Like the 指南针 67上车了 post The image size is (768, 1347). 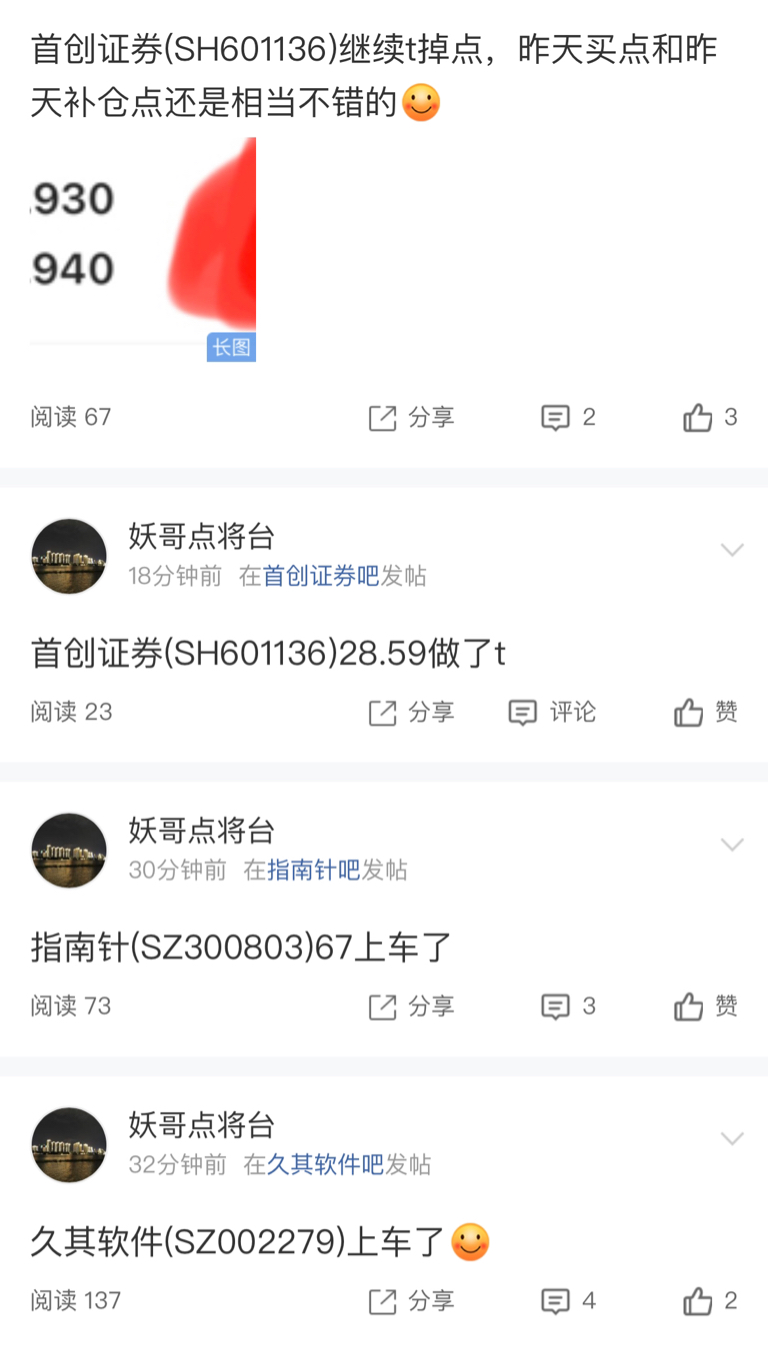click(x=706, y=1006)
